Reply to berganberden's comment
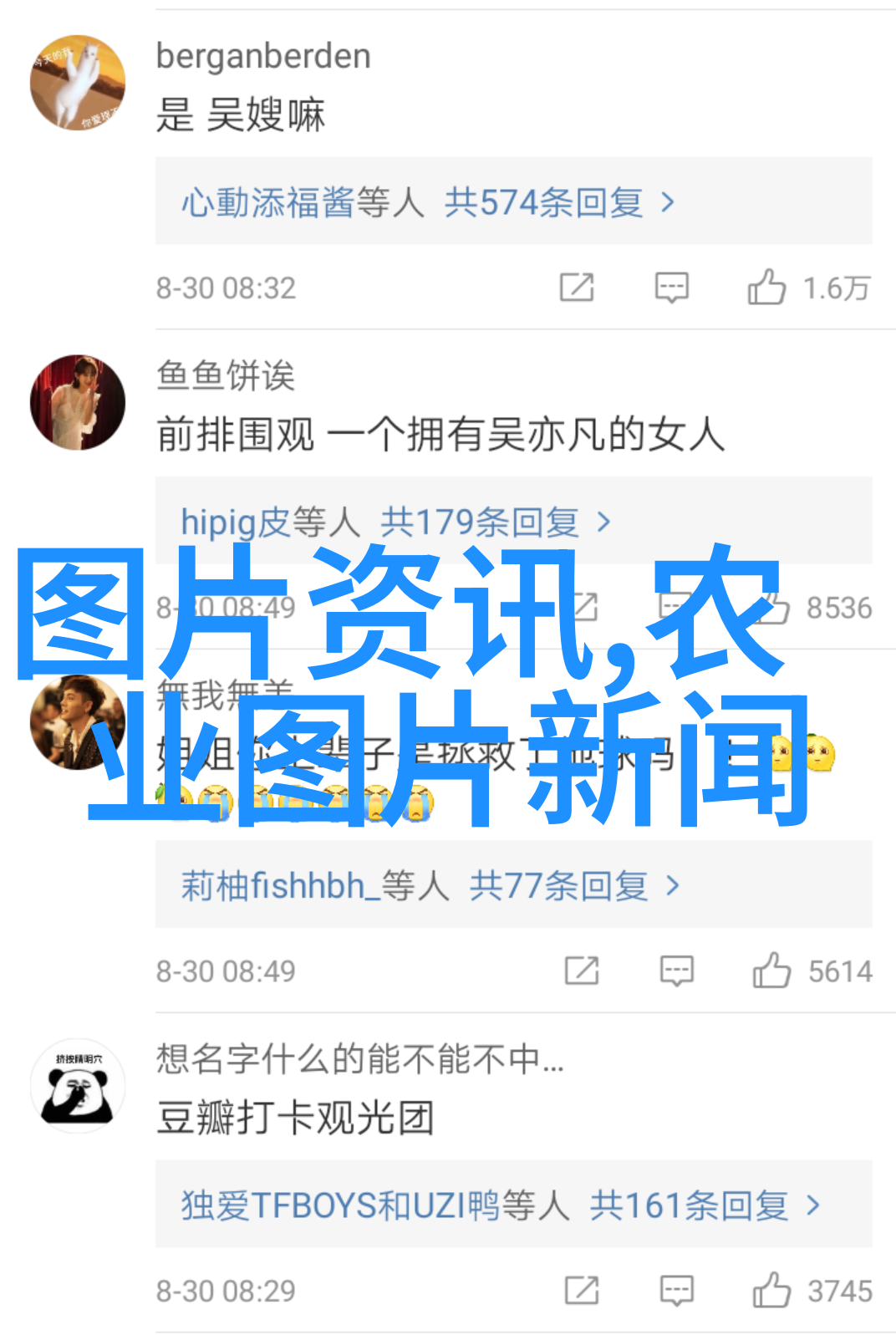 click(671, 288)
